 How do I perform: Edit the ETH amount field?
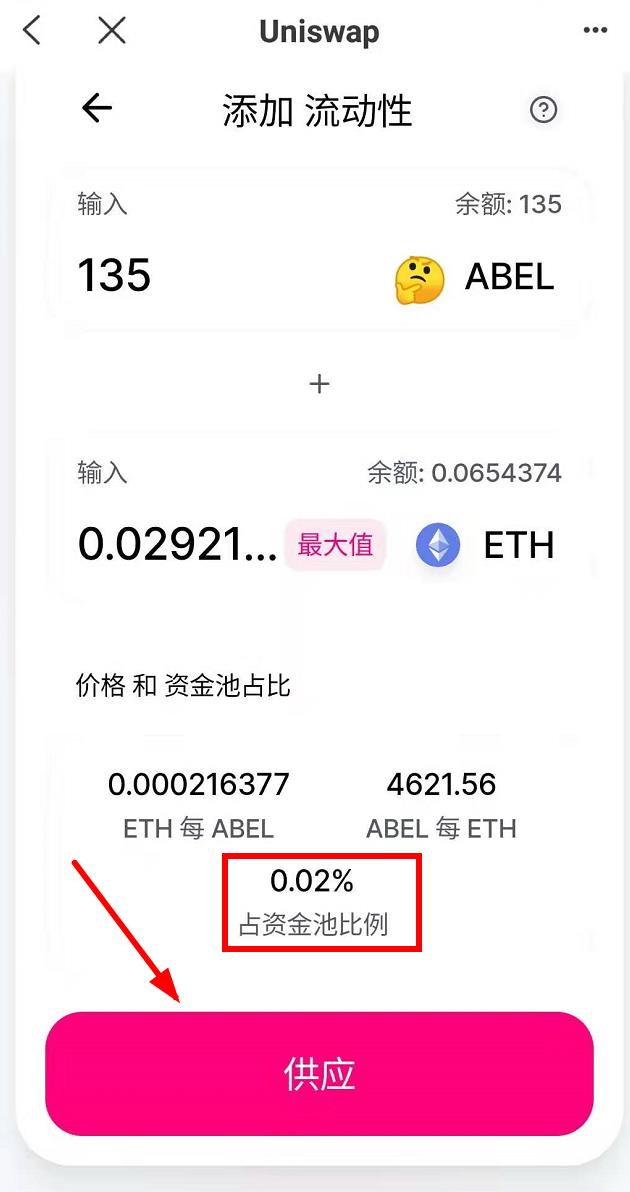pyautogui.click(x=178, y=545)
